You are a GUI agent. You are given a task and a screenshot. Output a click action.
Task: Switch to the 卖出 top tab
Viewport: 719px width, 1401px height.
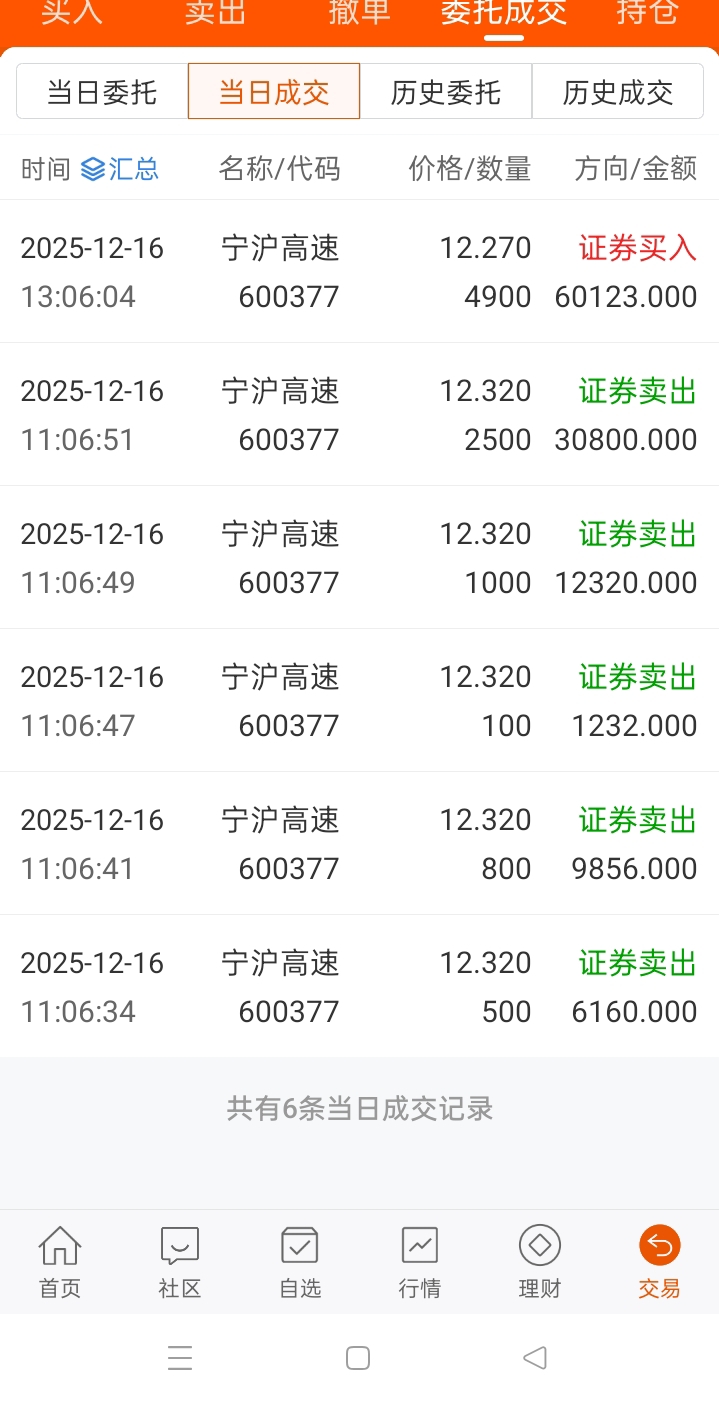(215, 13)
